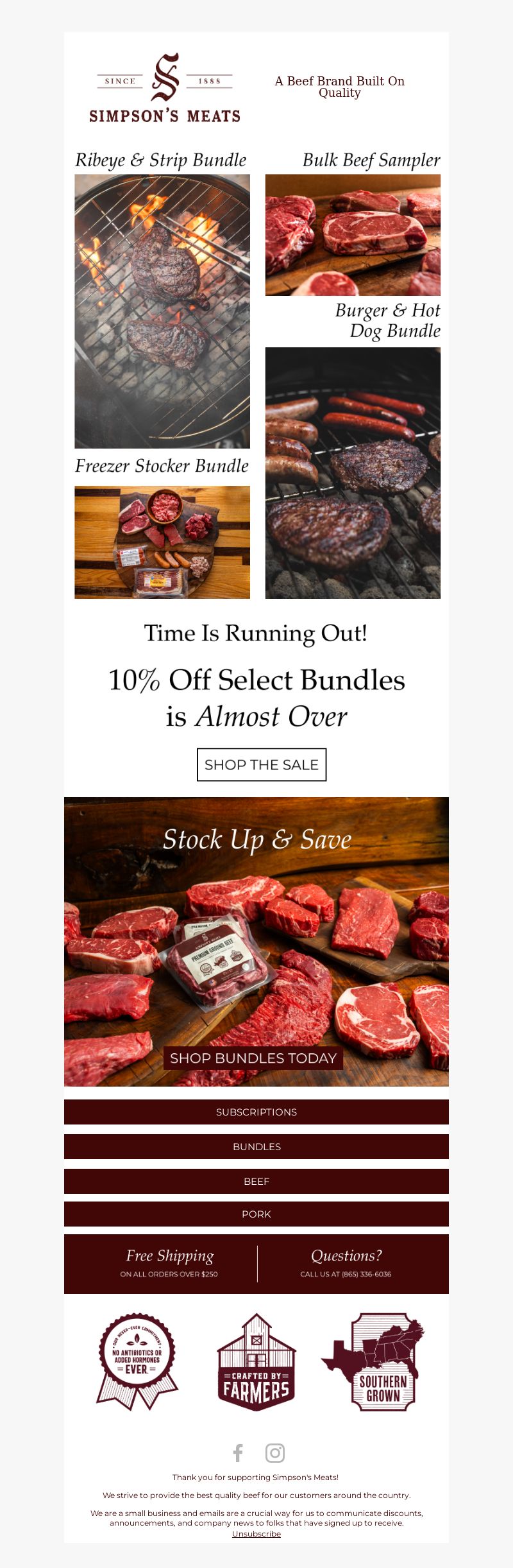Viewport: 513px width, 1568px height.
Task: Open the BUNDLES section
Action: (256, 1146)
